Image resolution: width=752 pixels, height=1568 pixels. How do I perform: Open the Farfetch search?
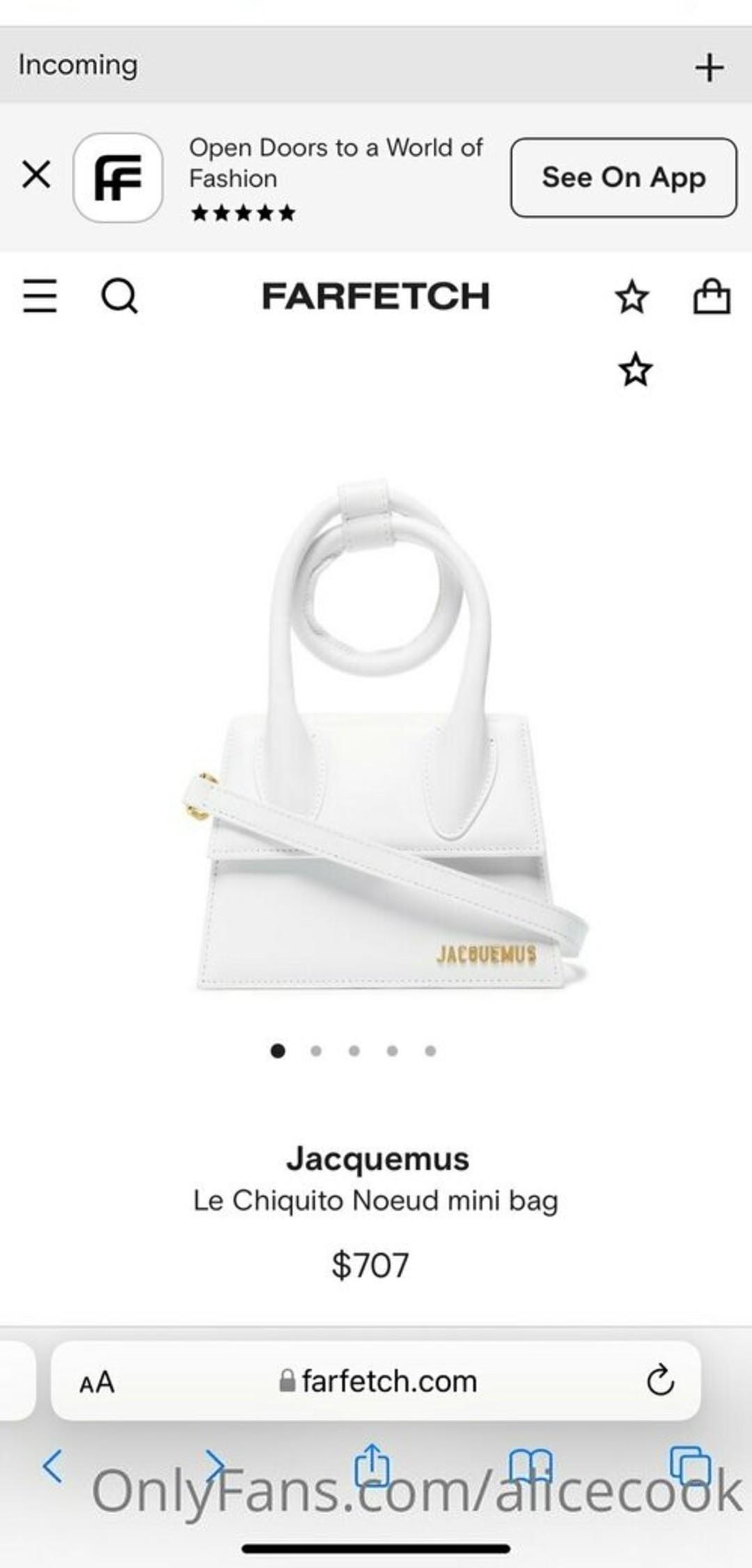120,296
